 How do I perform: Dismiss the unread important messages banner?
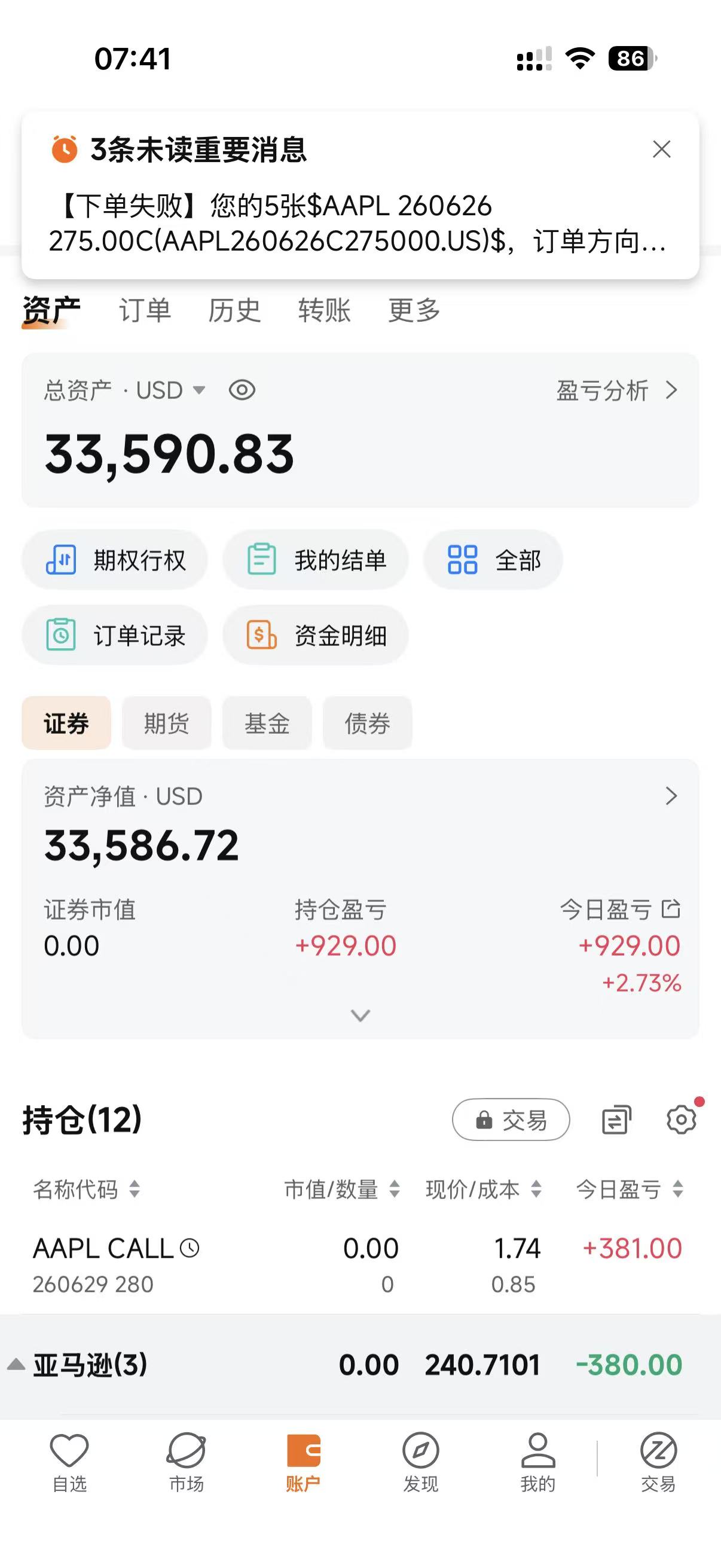click(661, 149)
